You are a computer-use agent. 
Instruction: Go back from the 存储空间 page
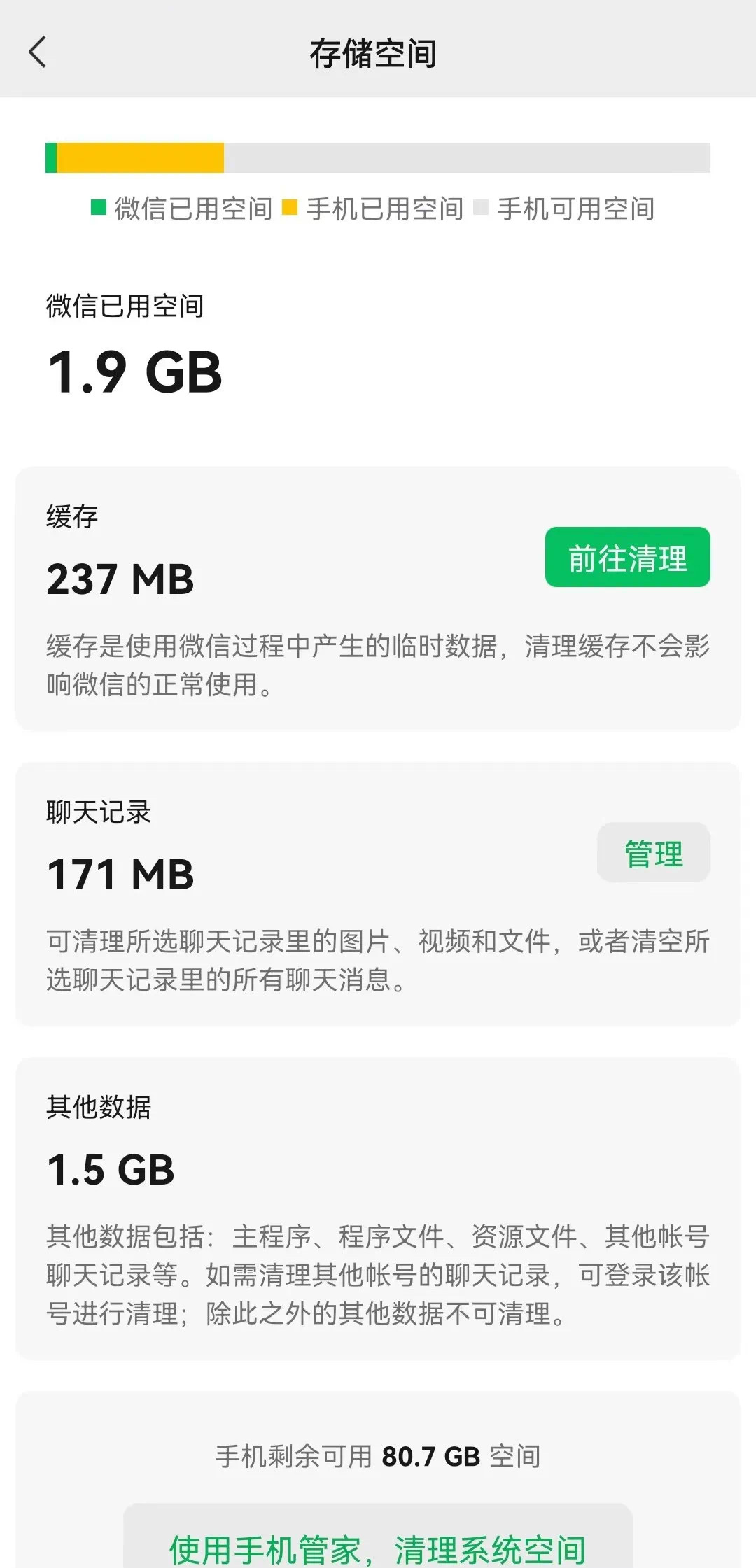coord(38,52)
